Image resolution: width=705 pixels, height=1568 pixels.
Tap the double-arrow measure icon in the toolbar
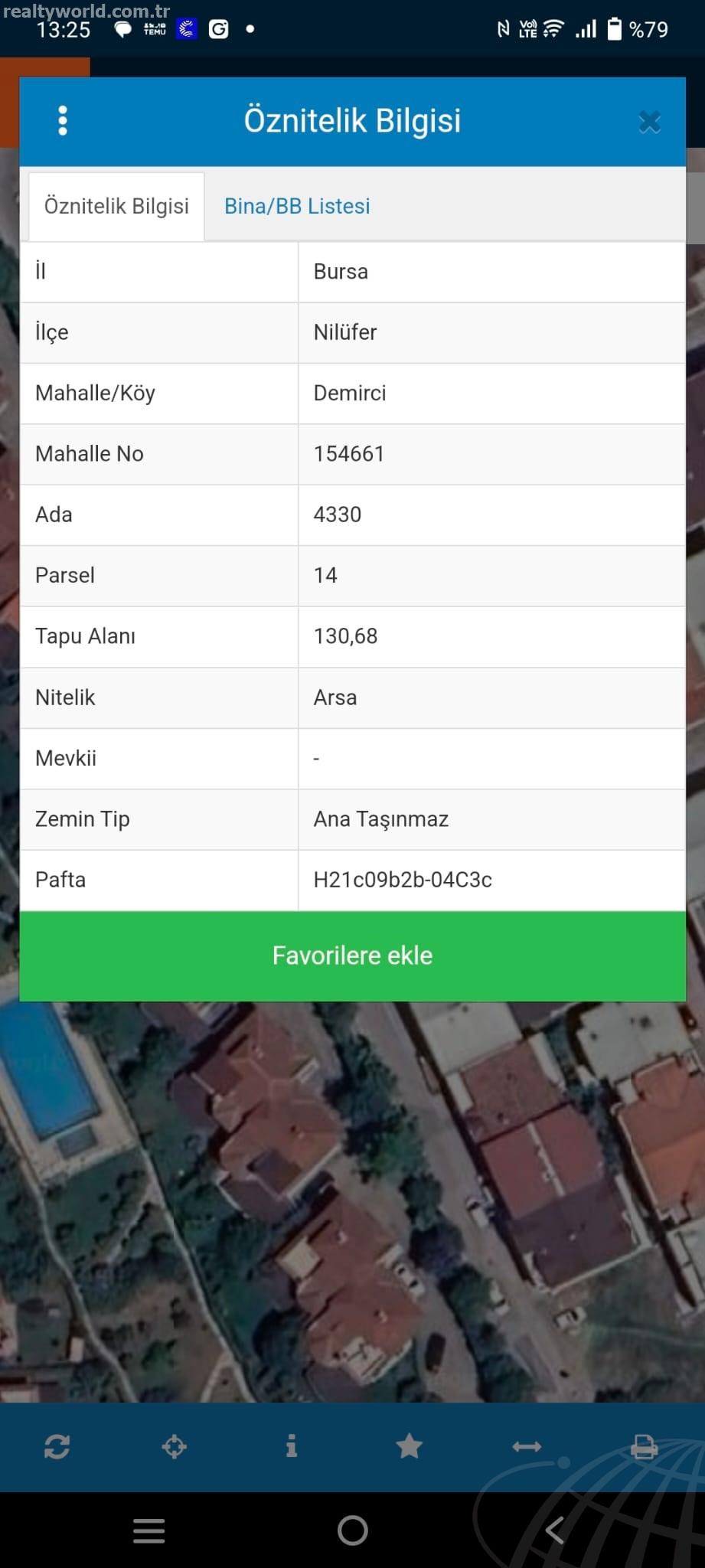coord(527,1446)
